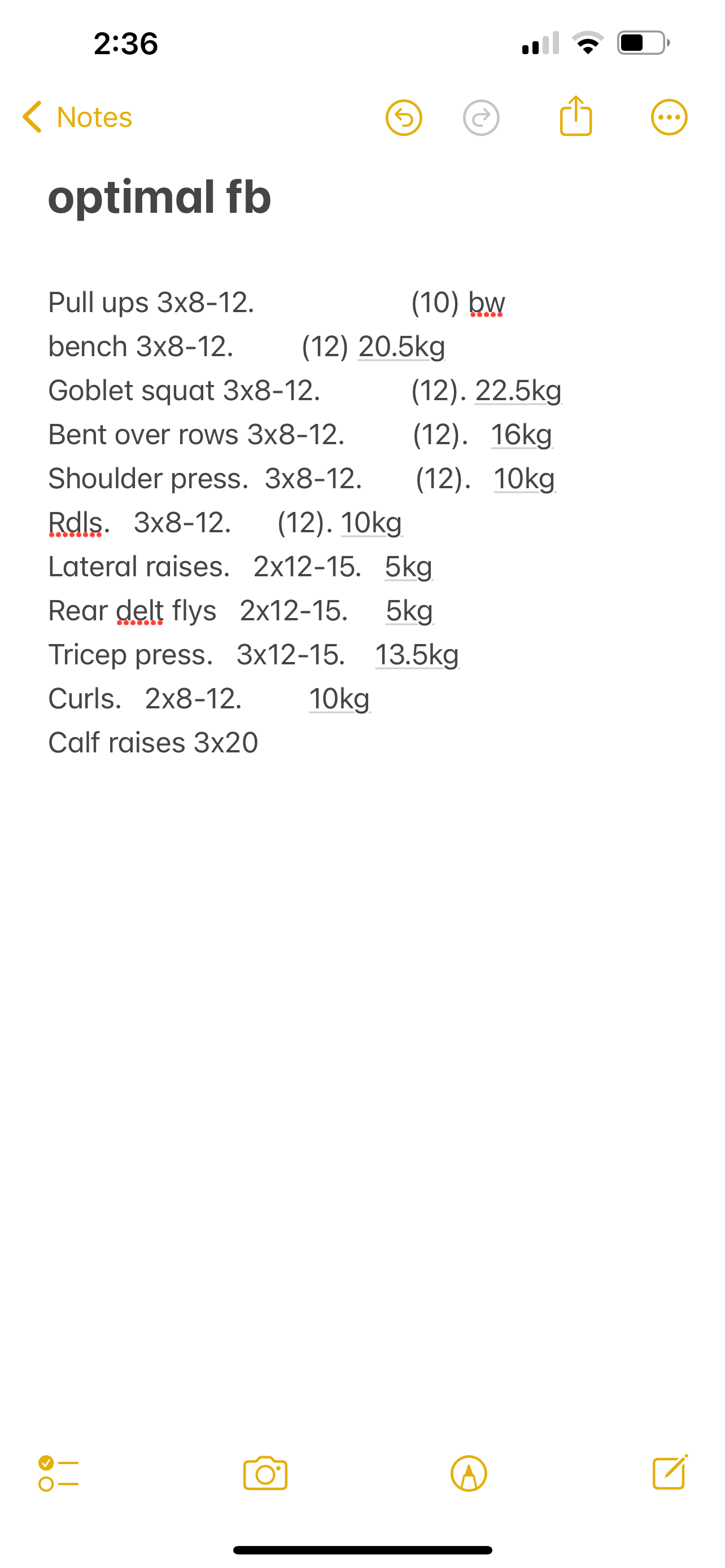
Task: Redo the last undone edit
Action: 481,117
